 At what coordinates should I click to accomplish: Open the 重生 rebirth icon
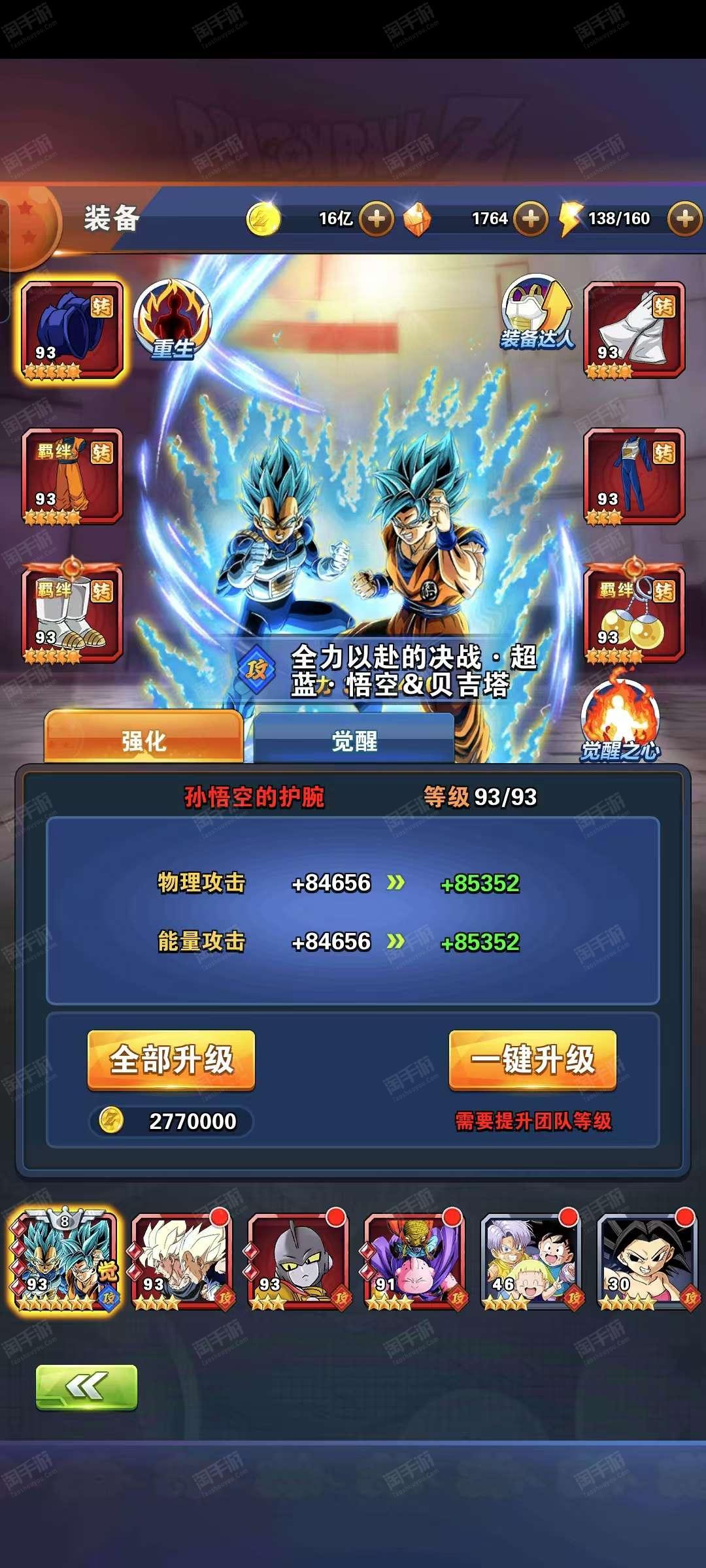pos(173,319)
